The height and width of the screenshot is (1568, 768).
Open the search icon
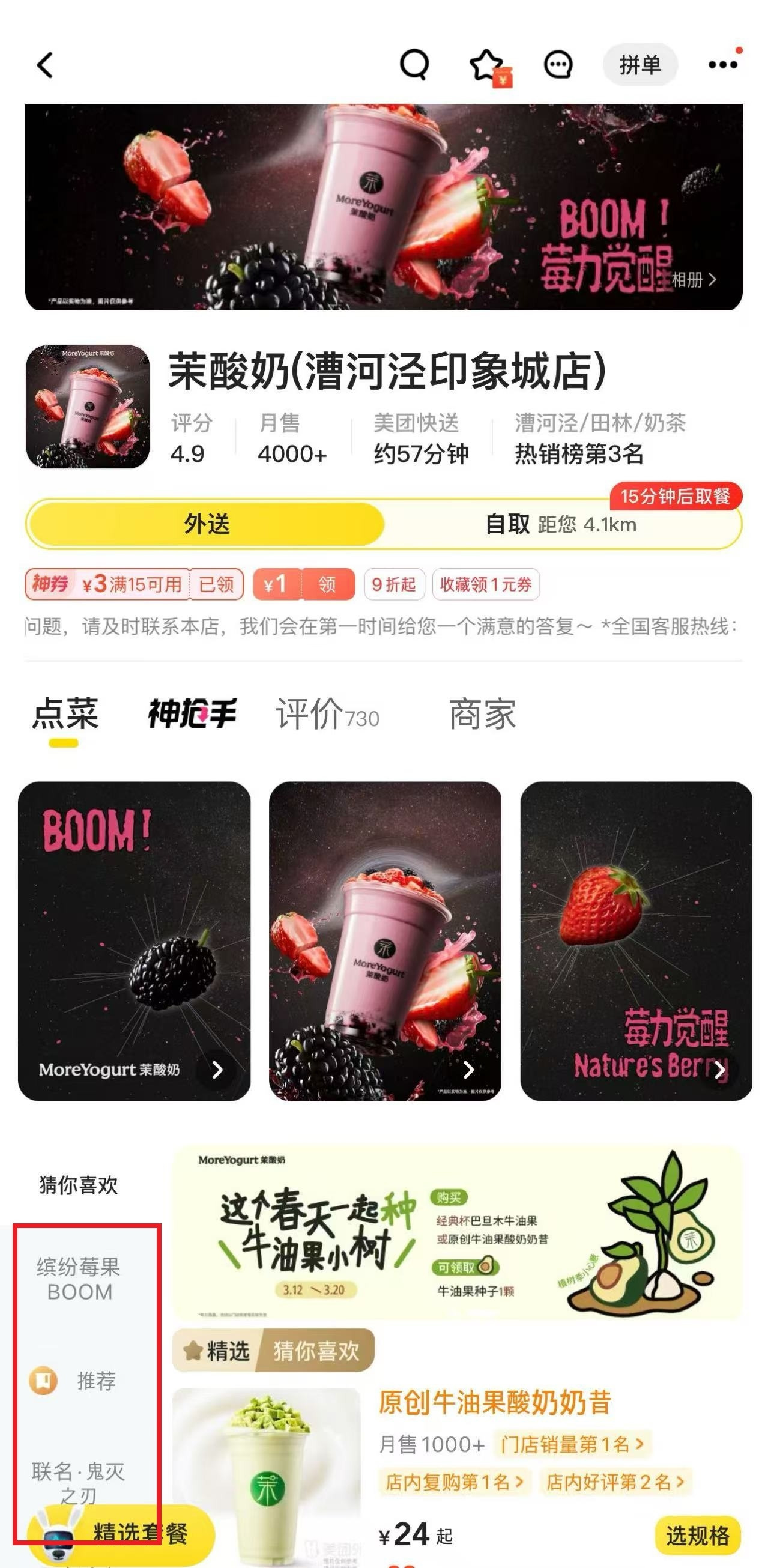[x=414, y=65]
